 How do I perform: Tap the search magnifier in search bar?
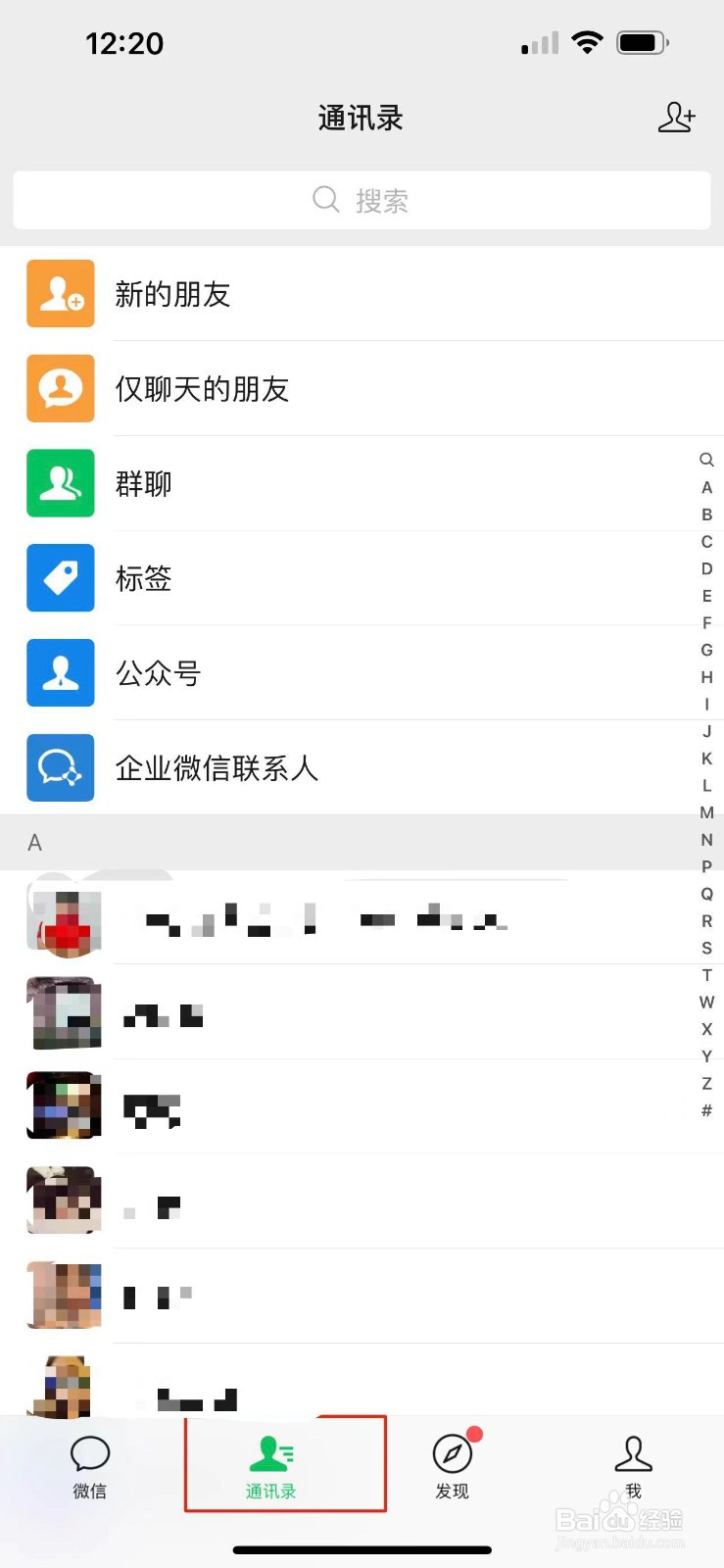(326, 199)
